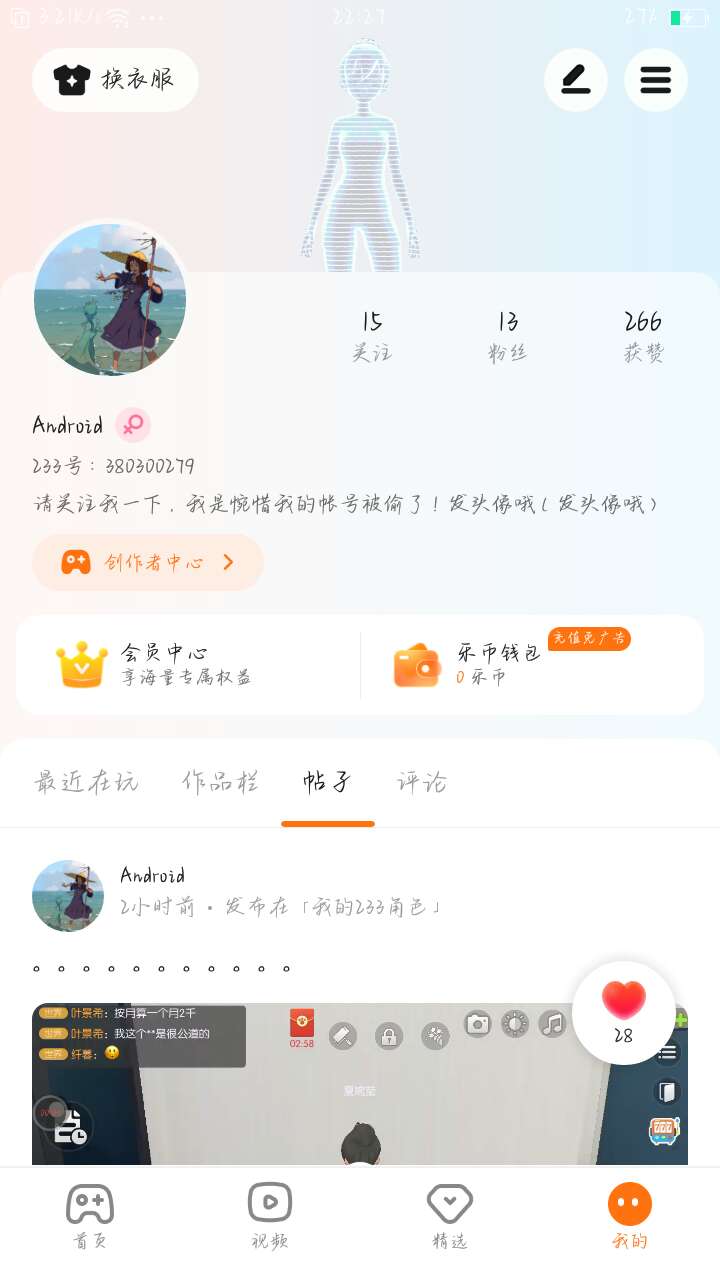The image size is (720, 1280).
Task: View the 粉丝 followers list
Action: click(508, 336)
